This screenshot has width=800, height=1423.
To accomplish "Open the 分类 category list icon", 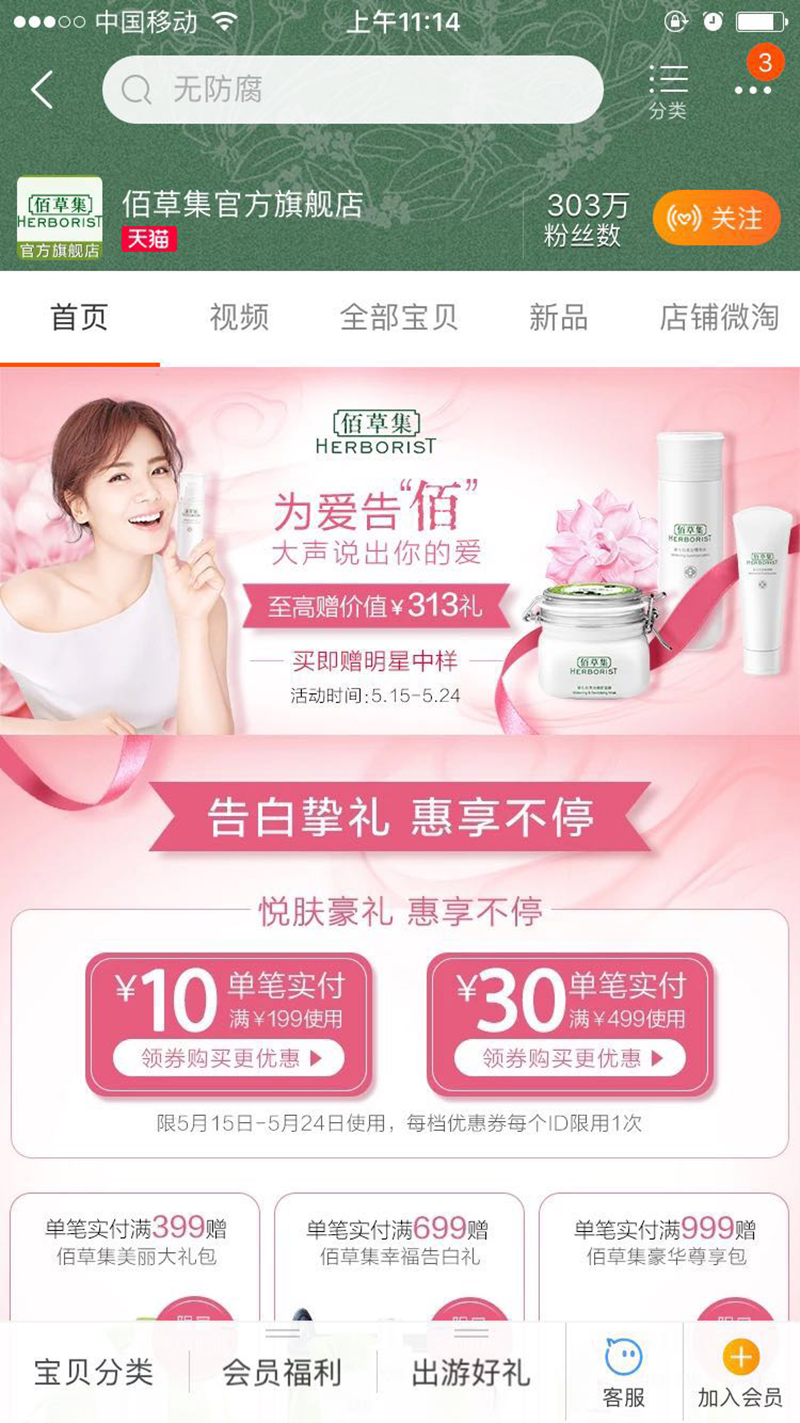I will click(x=667, y=91).
